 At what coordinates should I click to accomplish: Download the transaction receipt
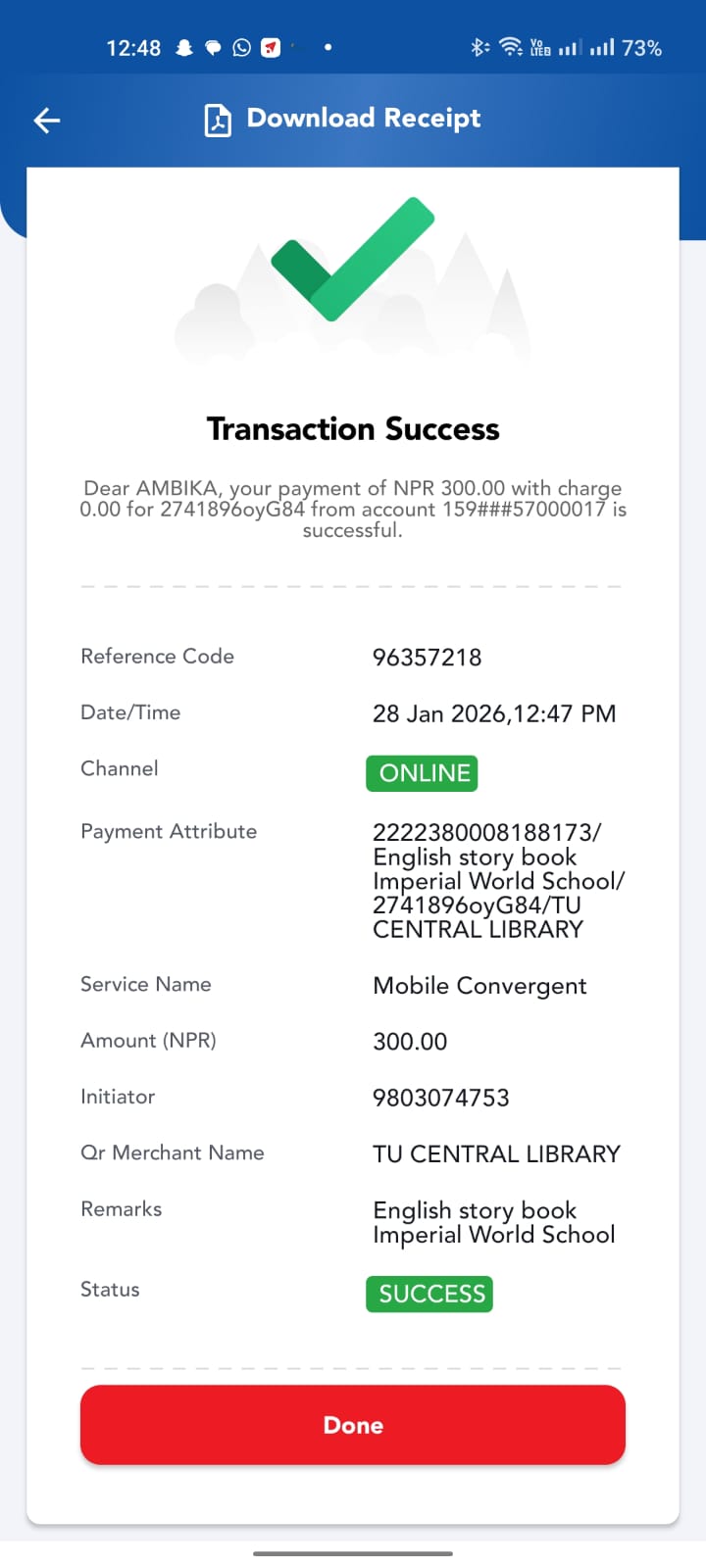343,120
